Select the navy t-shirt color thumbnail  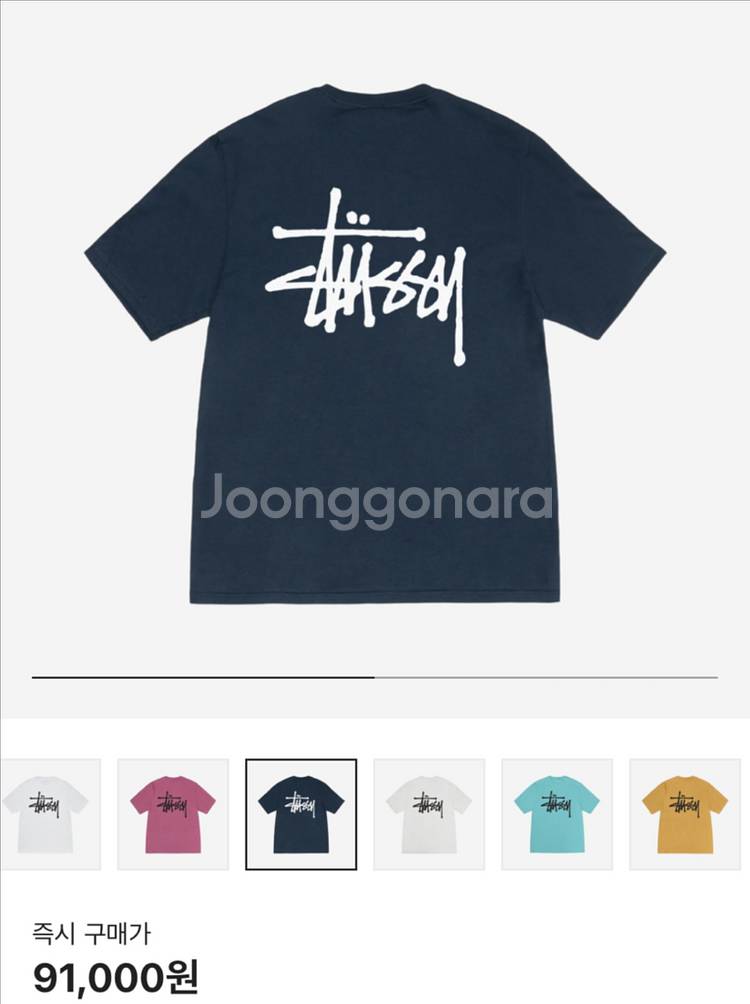[301, 814]
